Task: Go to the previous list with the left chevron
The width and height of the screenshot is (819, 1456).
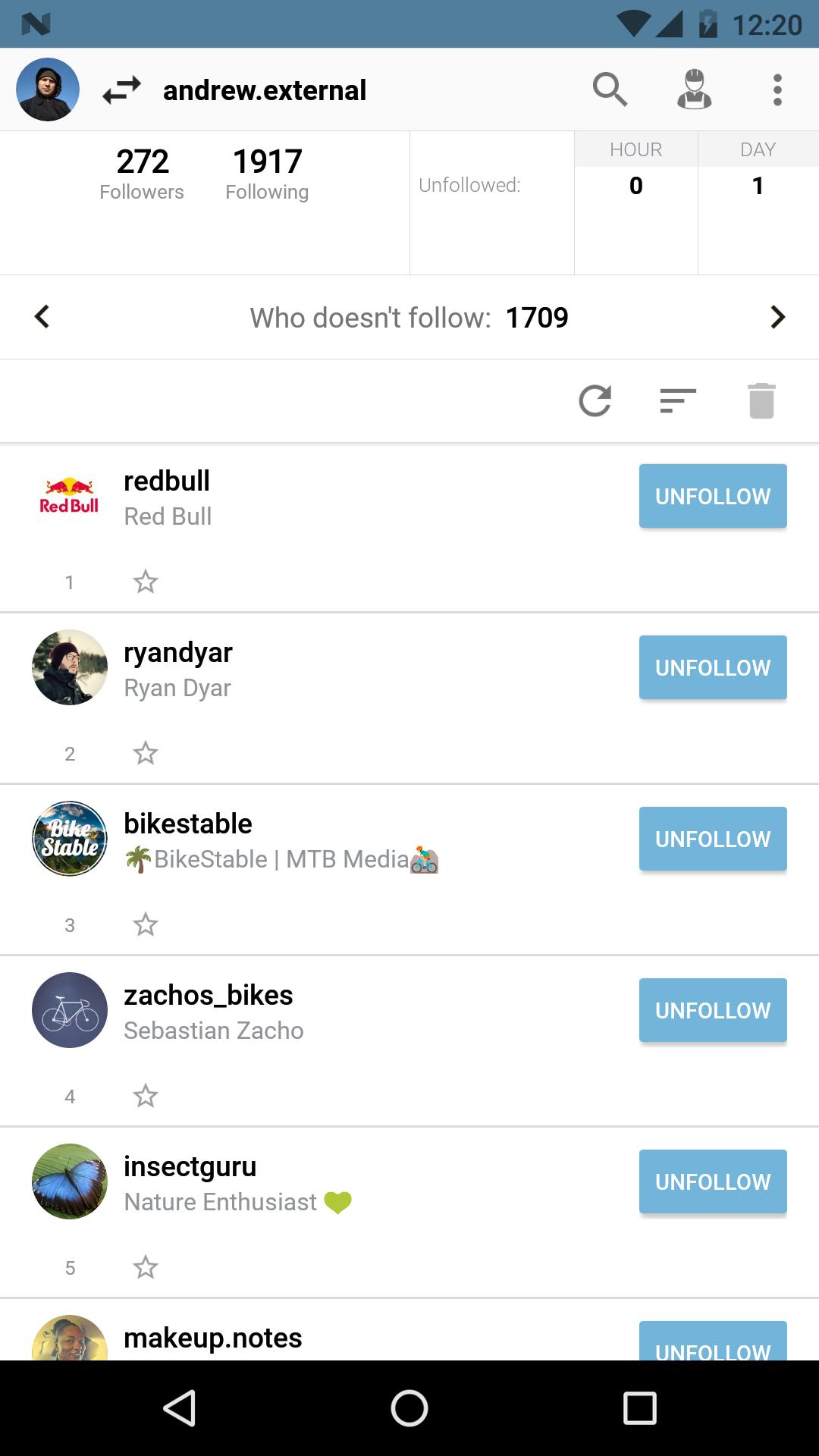Action: [42, 317]
